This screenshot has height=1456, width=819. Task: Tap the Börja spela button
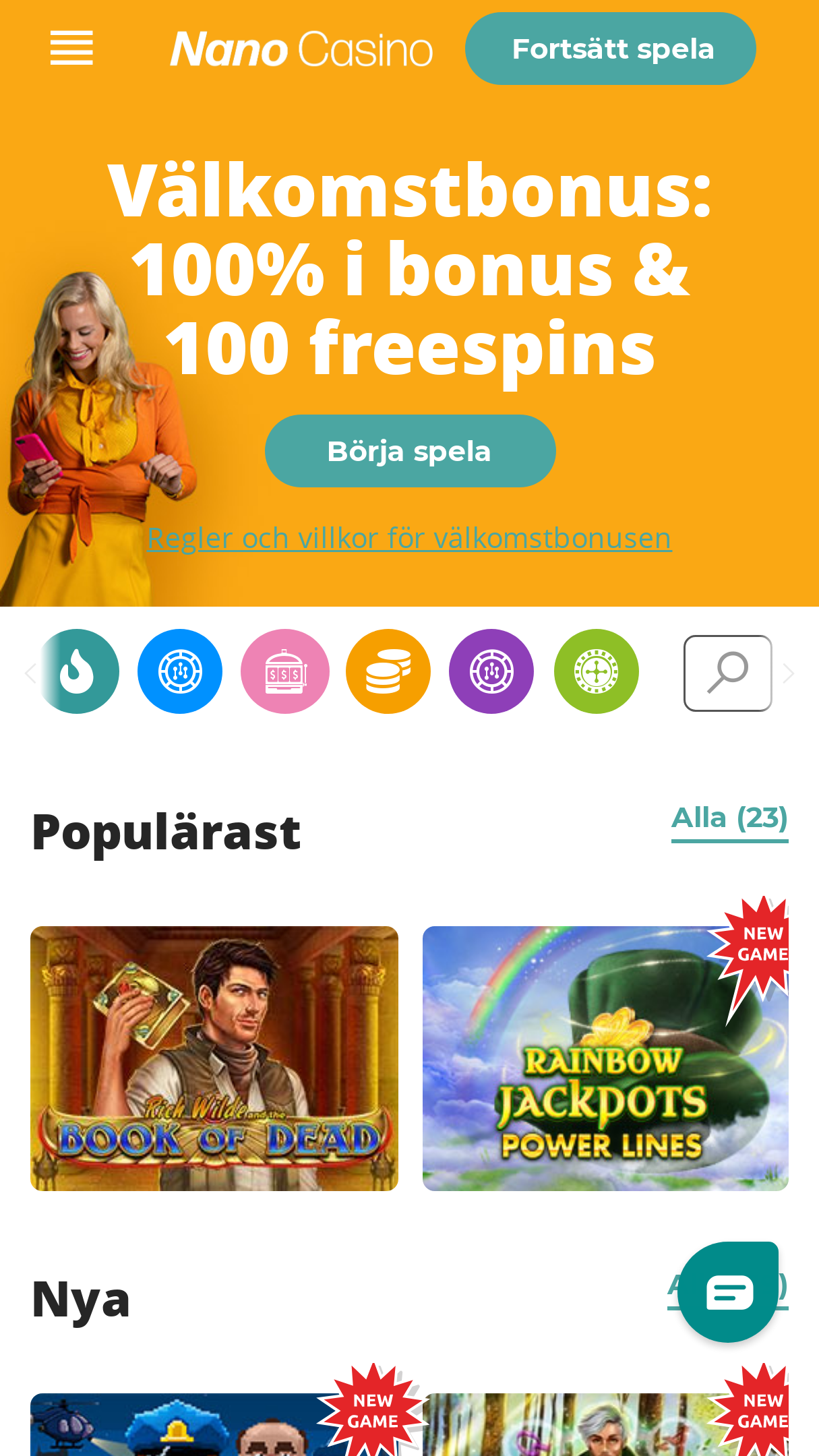click(411, 451)
